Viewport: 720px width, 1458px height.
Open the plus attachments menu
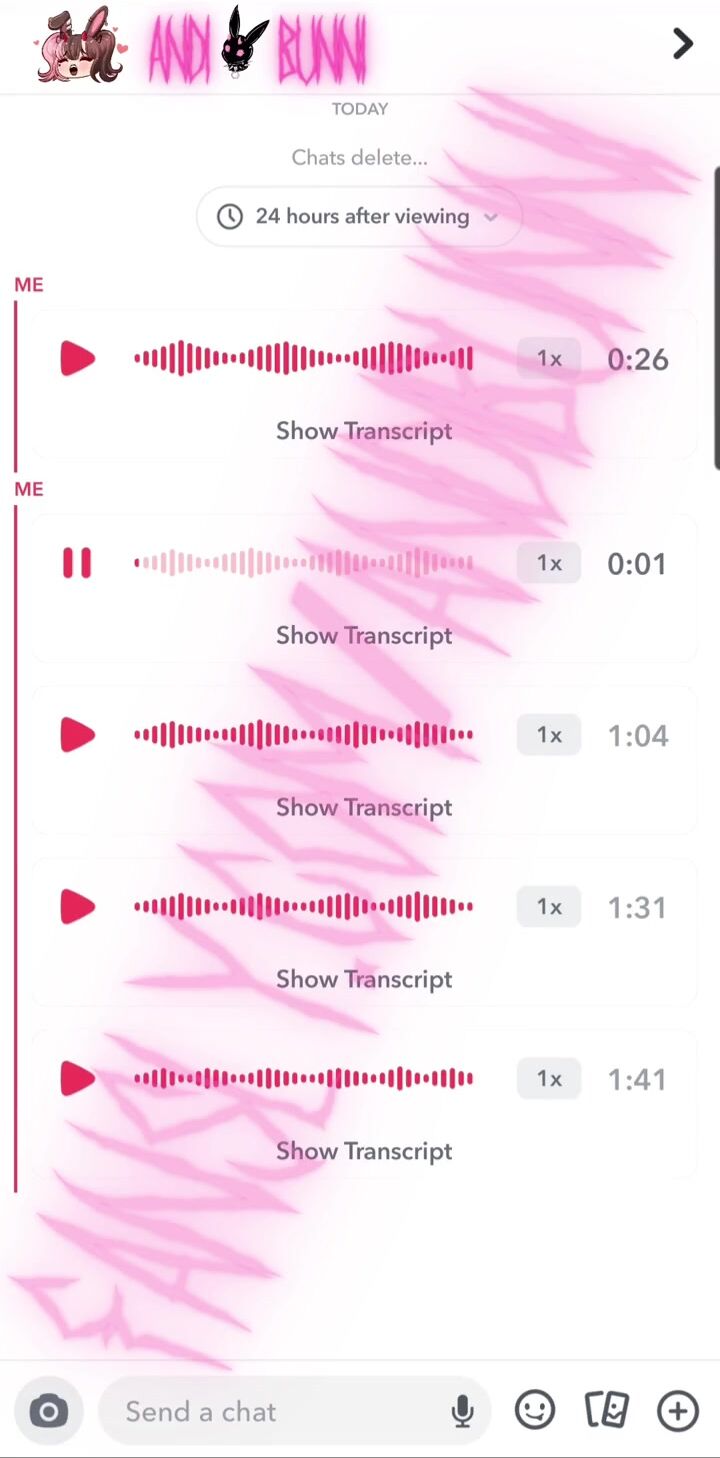[677, 1411]
